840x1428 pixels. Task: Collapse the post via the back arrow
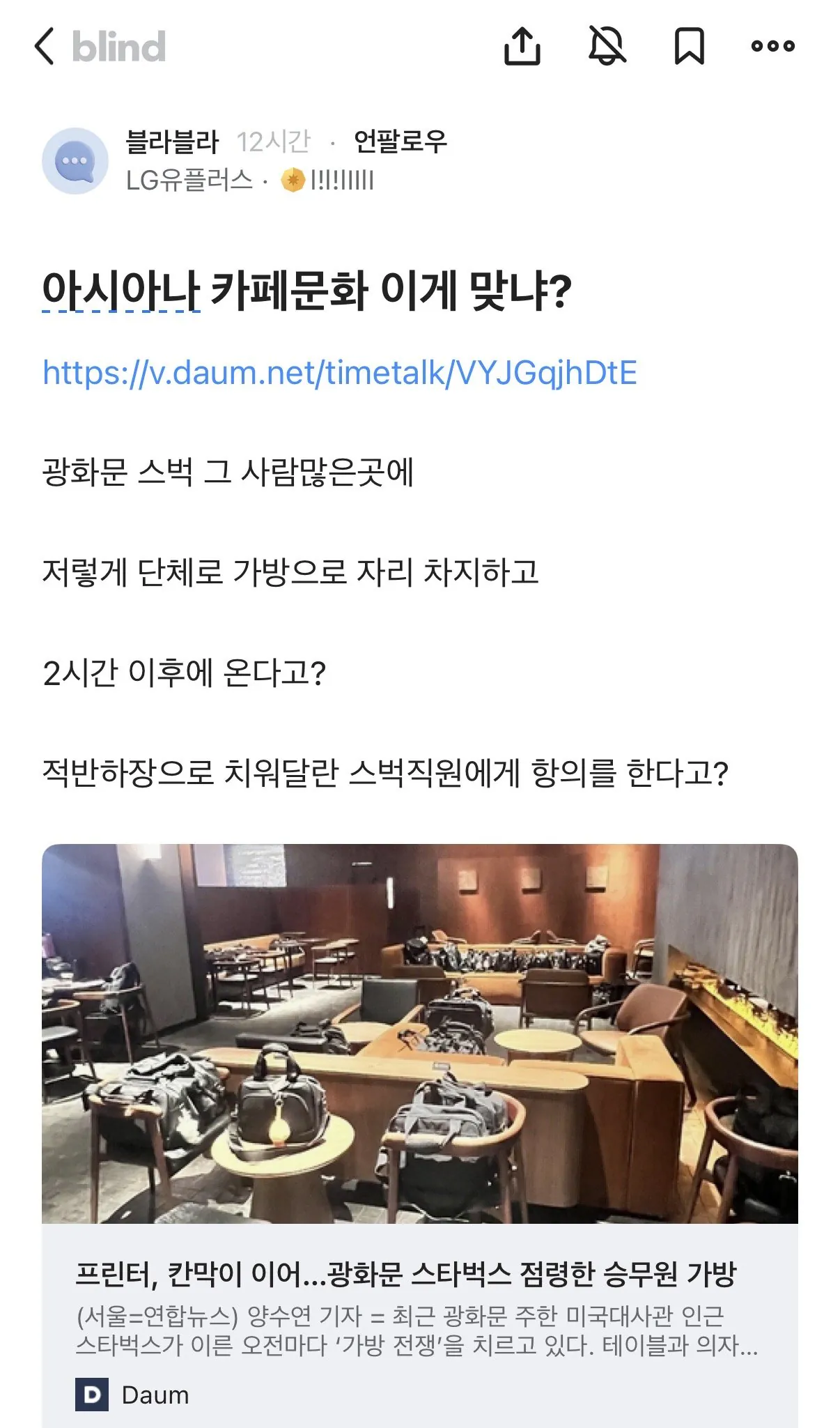pyautogui.click(x=44, y=47)
